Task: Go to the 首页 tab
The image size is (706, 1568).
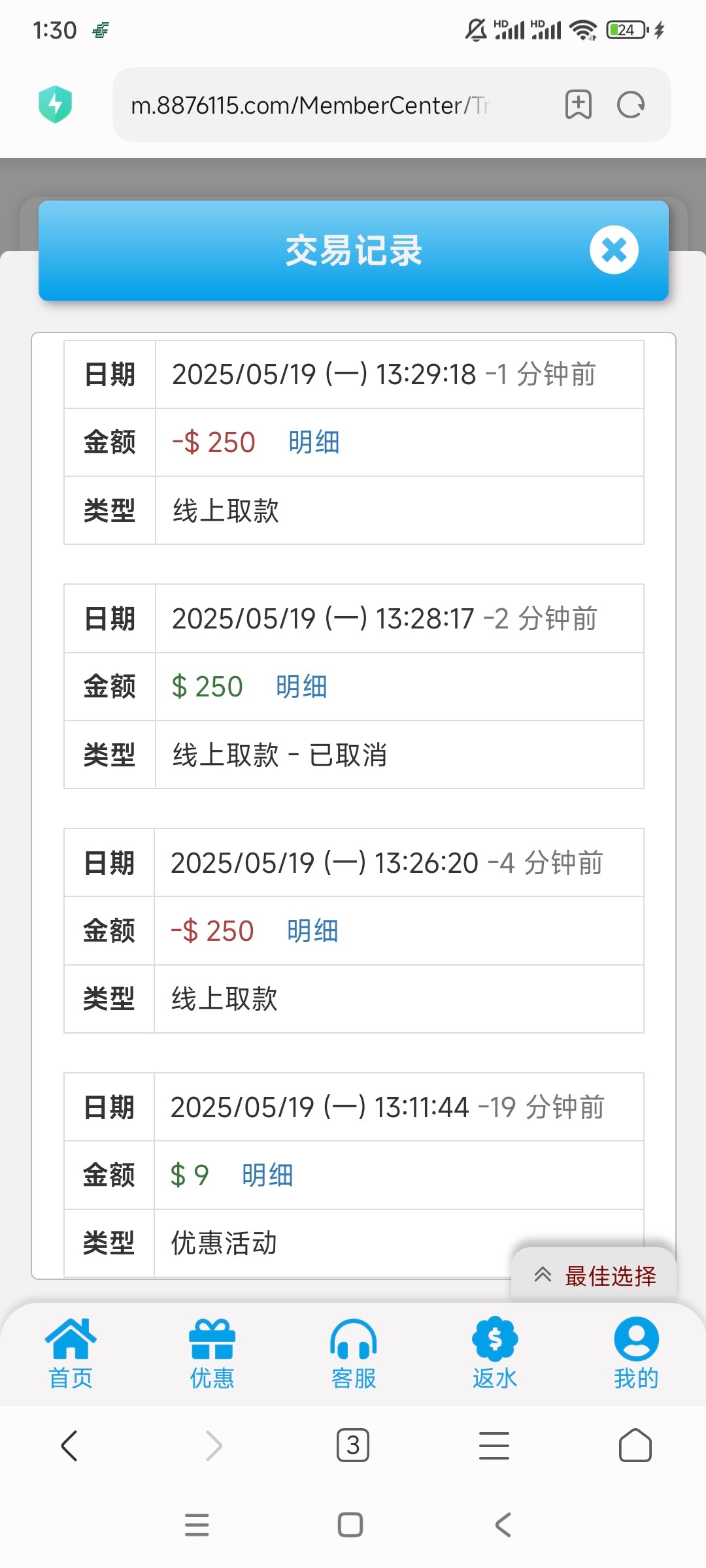Action: tap(71, 1352)
